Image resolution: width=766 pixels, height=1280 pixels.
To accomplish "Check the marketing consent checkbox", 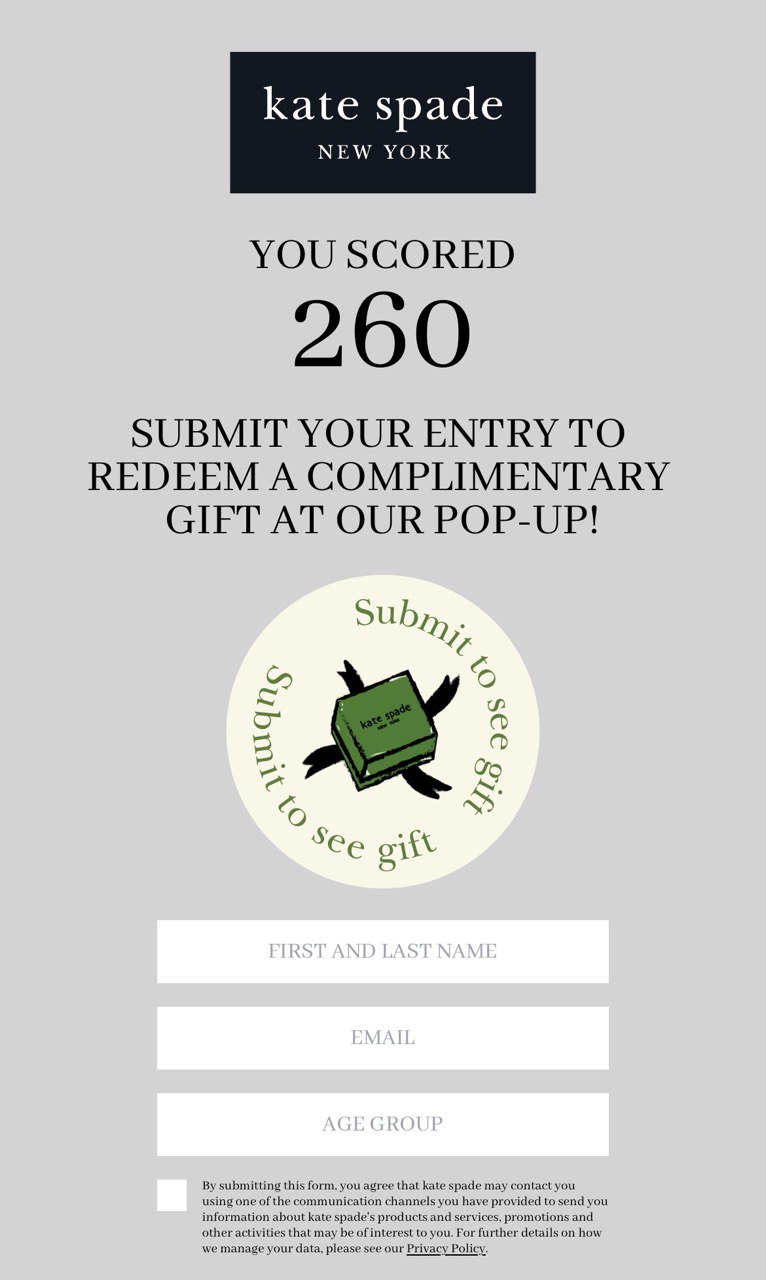I will click(x=172, y=1195).
